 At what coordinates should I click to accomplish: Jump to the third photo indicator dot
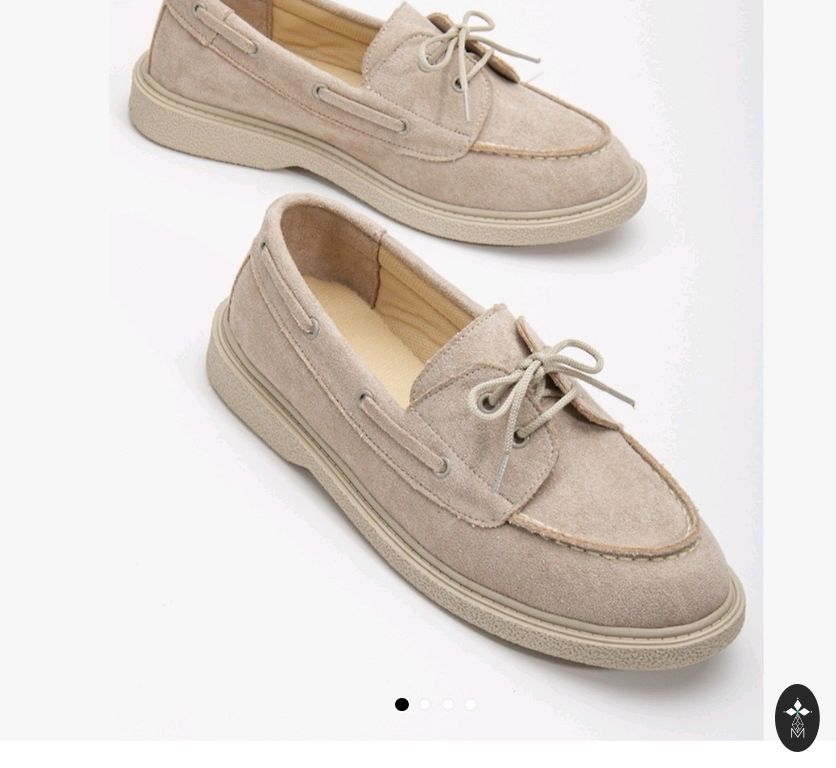(448, 705)
